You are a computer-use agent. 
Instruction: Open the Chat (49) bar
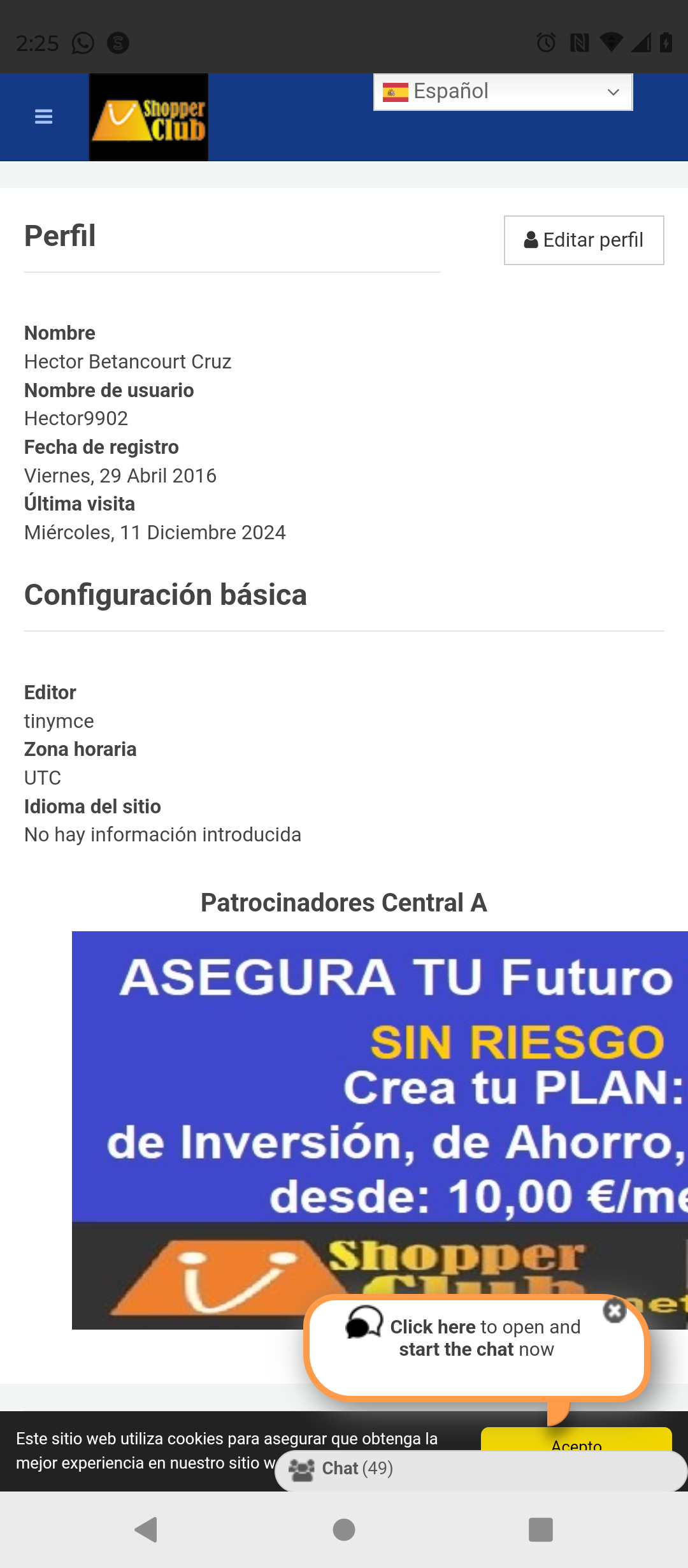pyautogui.click(x=481, y=1469)
